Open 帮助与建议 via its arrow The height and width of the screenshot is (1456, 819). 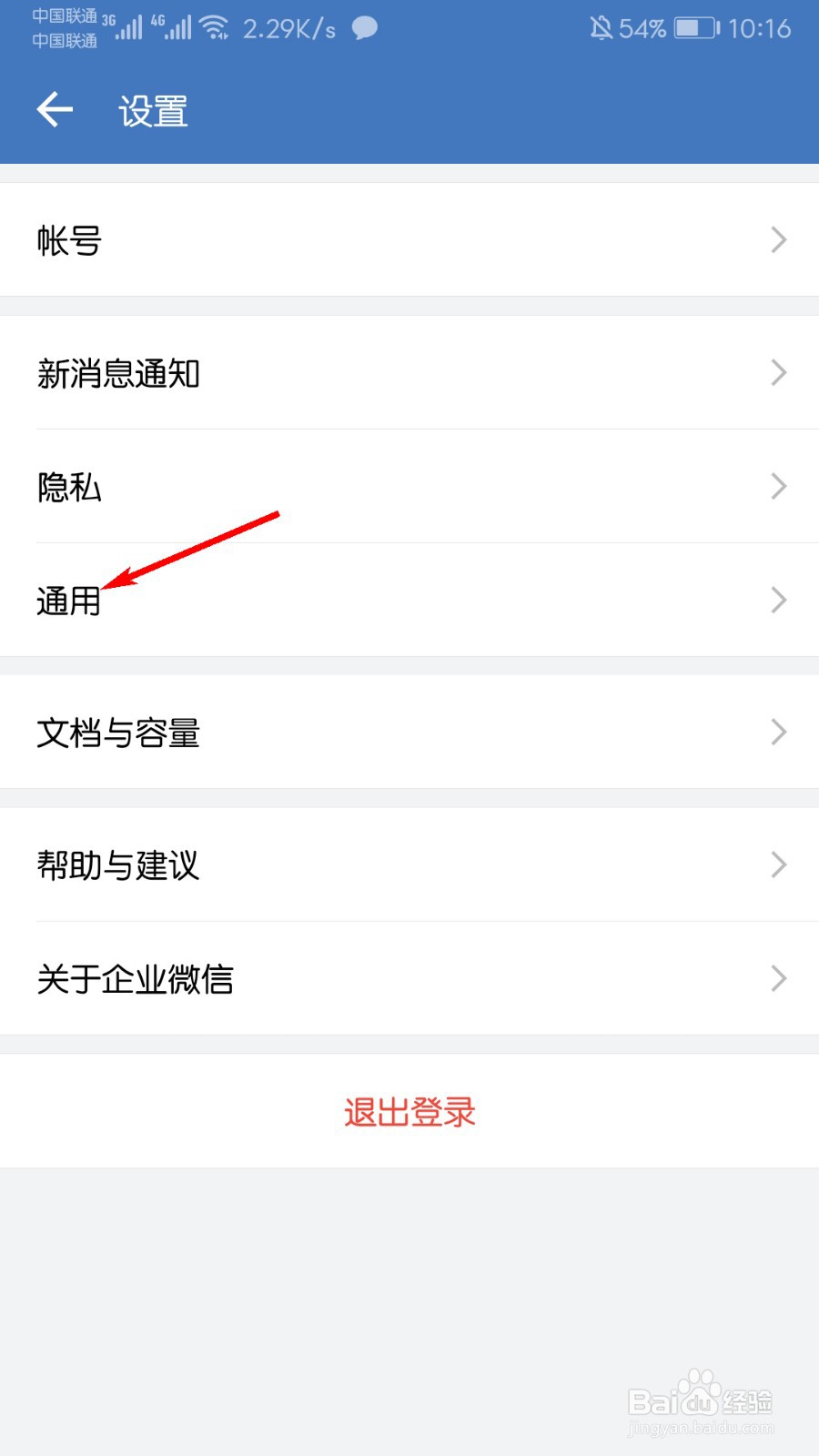point(778,864)
